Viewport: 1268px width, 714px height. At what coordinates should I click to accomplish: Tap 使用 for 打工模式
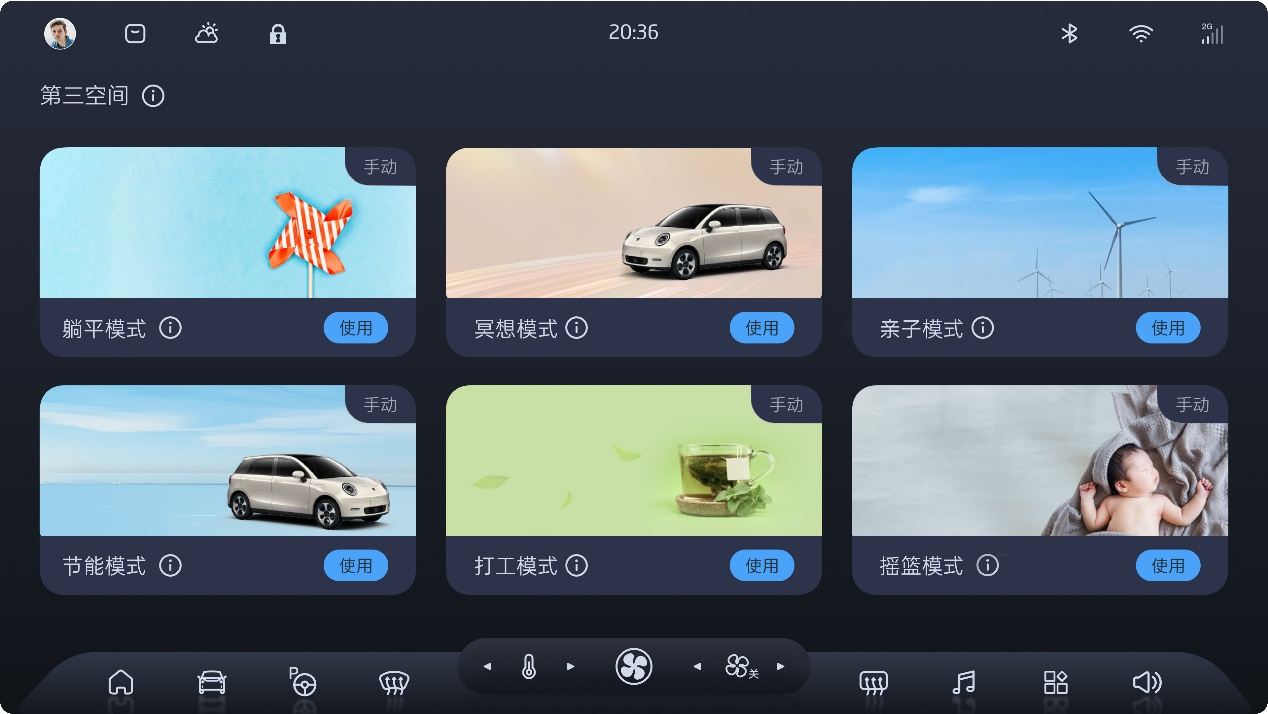click(x=761, y=566)
